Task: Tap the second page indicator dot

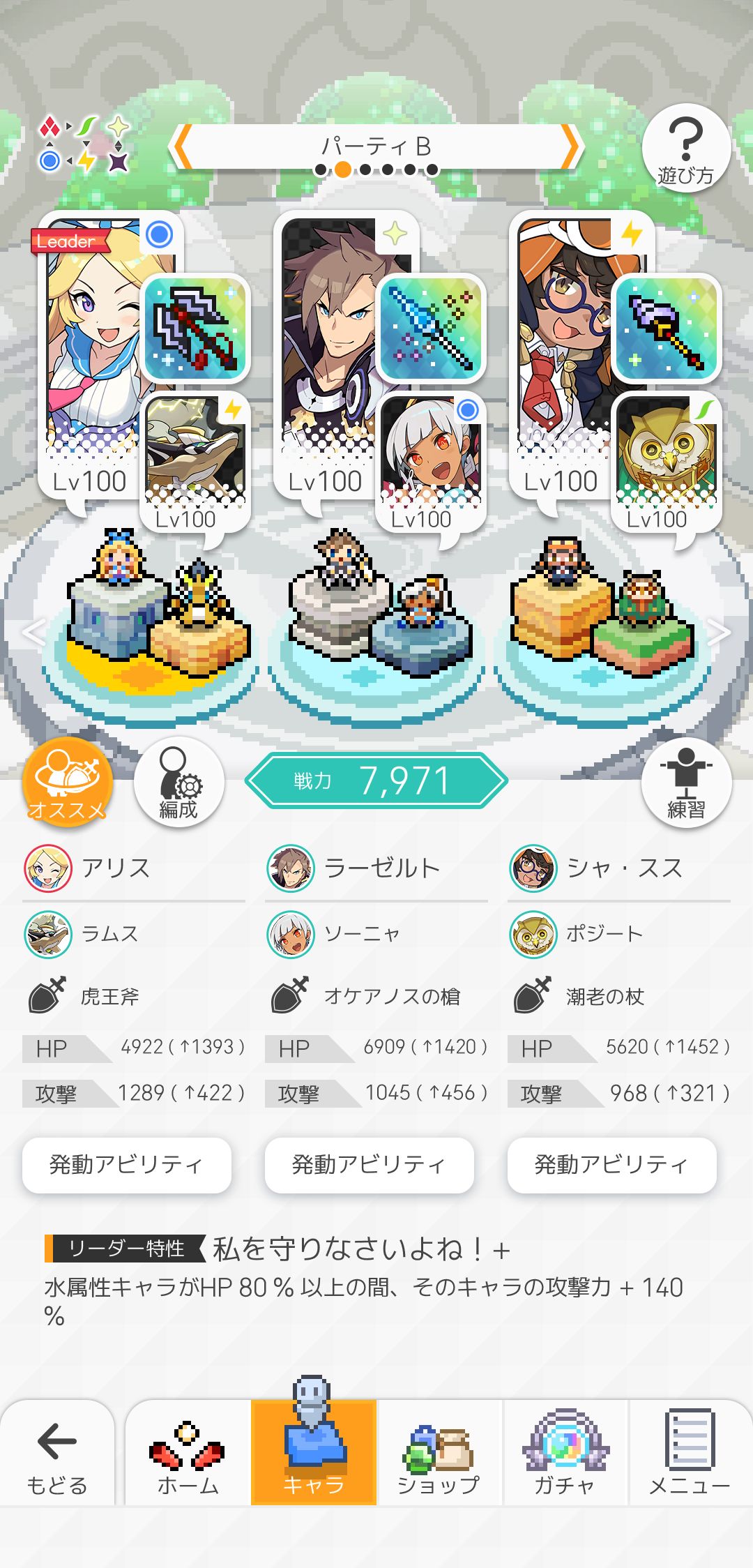Action: point(342,167)
